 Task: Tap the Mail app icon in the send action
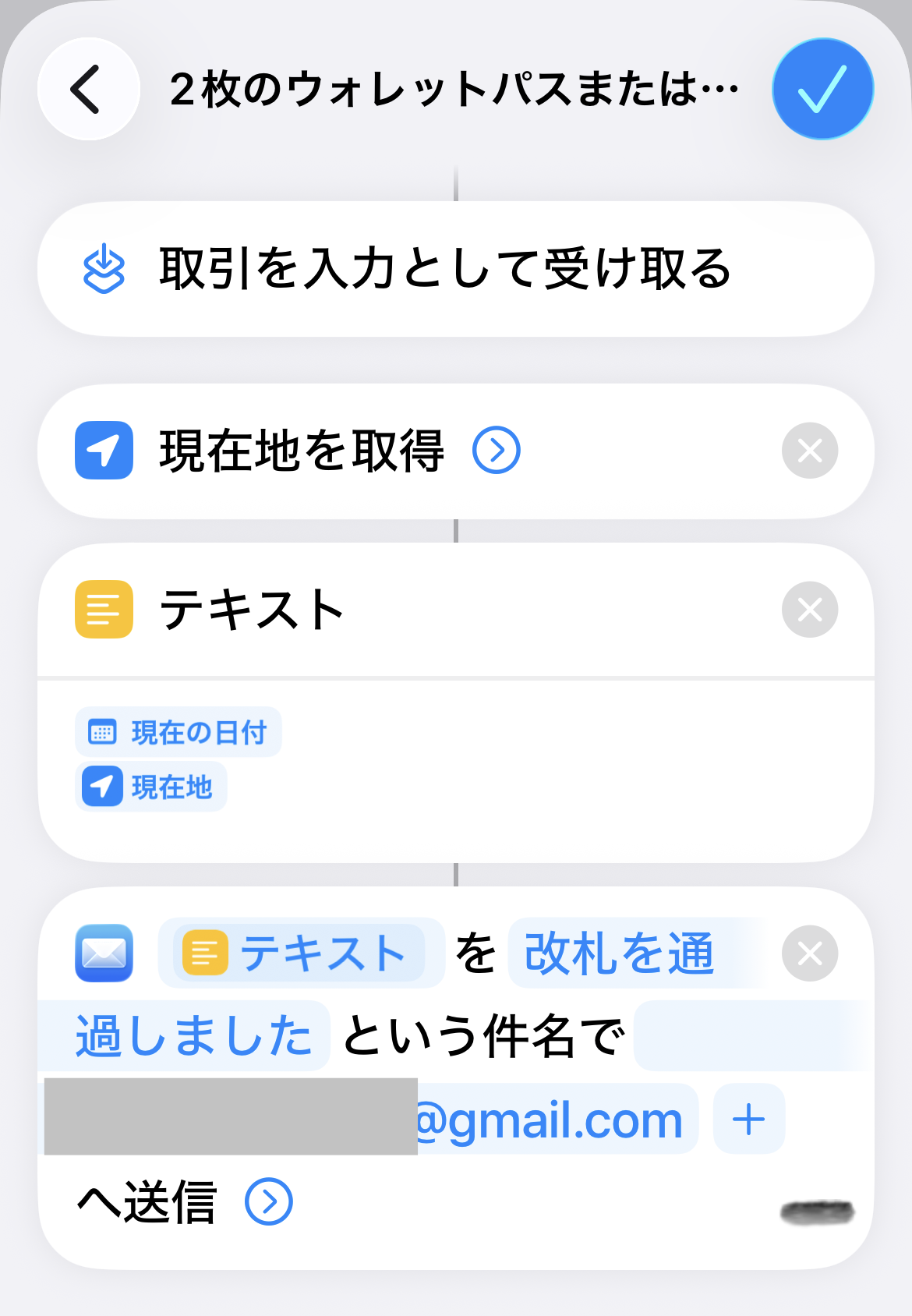[x=104, y=953]
